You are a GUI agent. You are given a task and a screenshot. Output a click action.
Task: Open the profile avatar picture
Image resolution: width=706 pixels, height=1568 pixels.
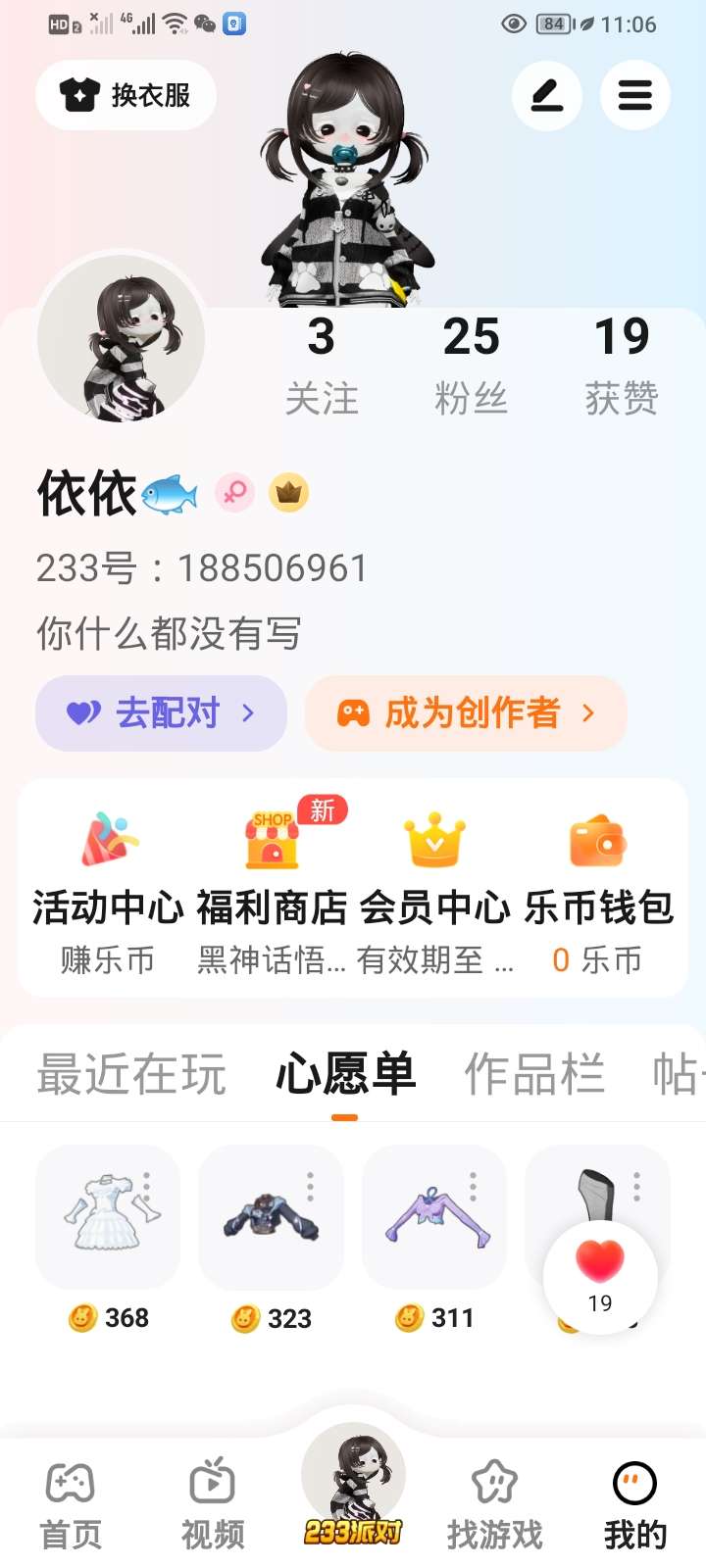[122, 338]
